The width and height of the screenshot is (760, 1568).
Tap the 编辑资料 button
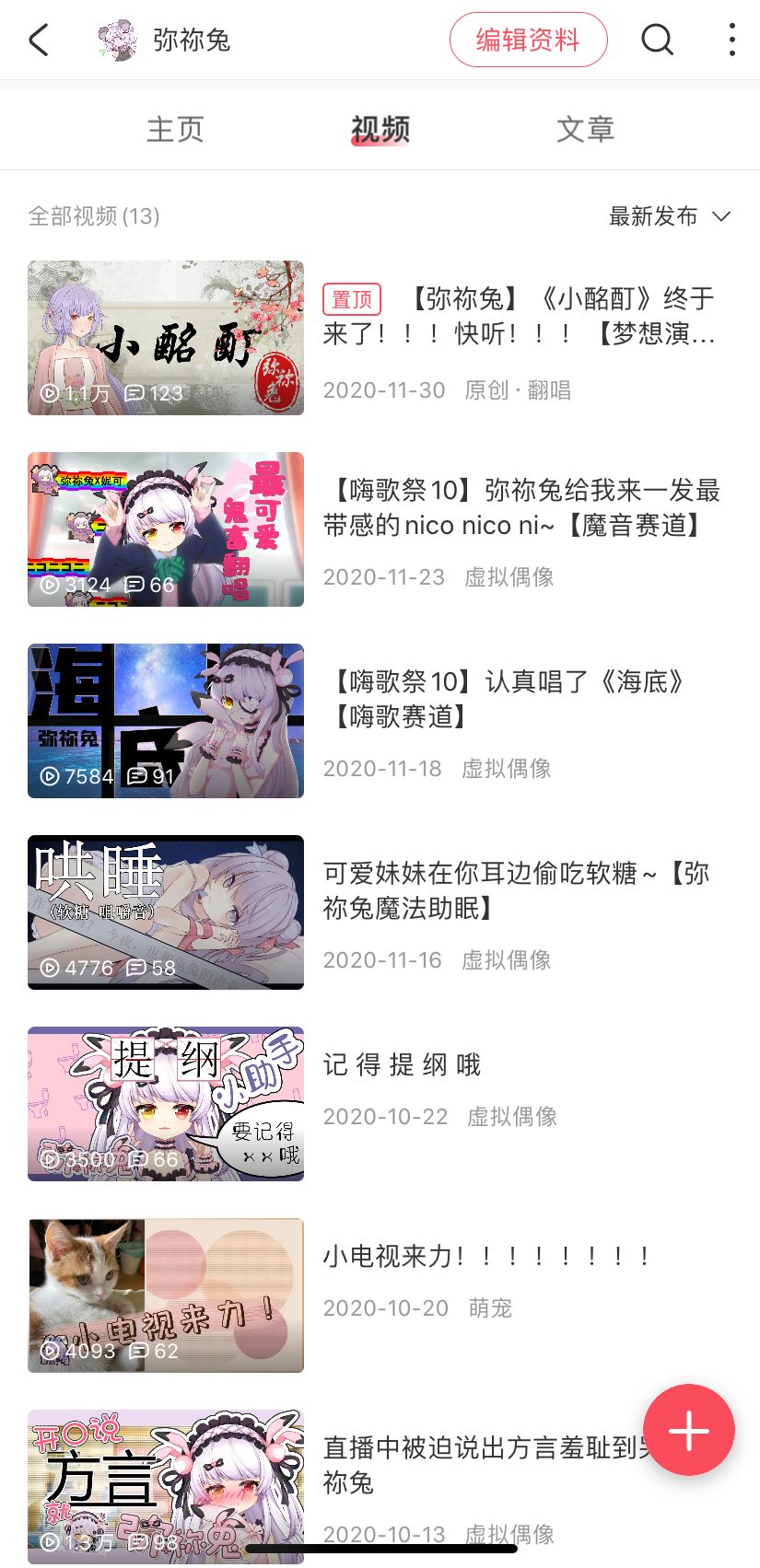tap(528, 40)
